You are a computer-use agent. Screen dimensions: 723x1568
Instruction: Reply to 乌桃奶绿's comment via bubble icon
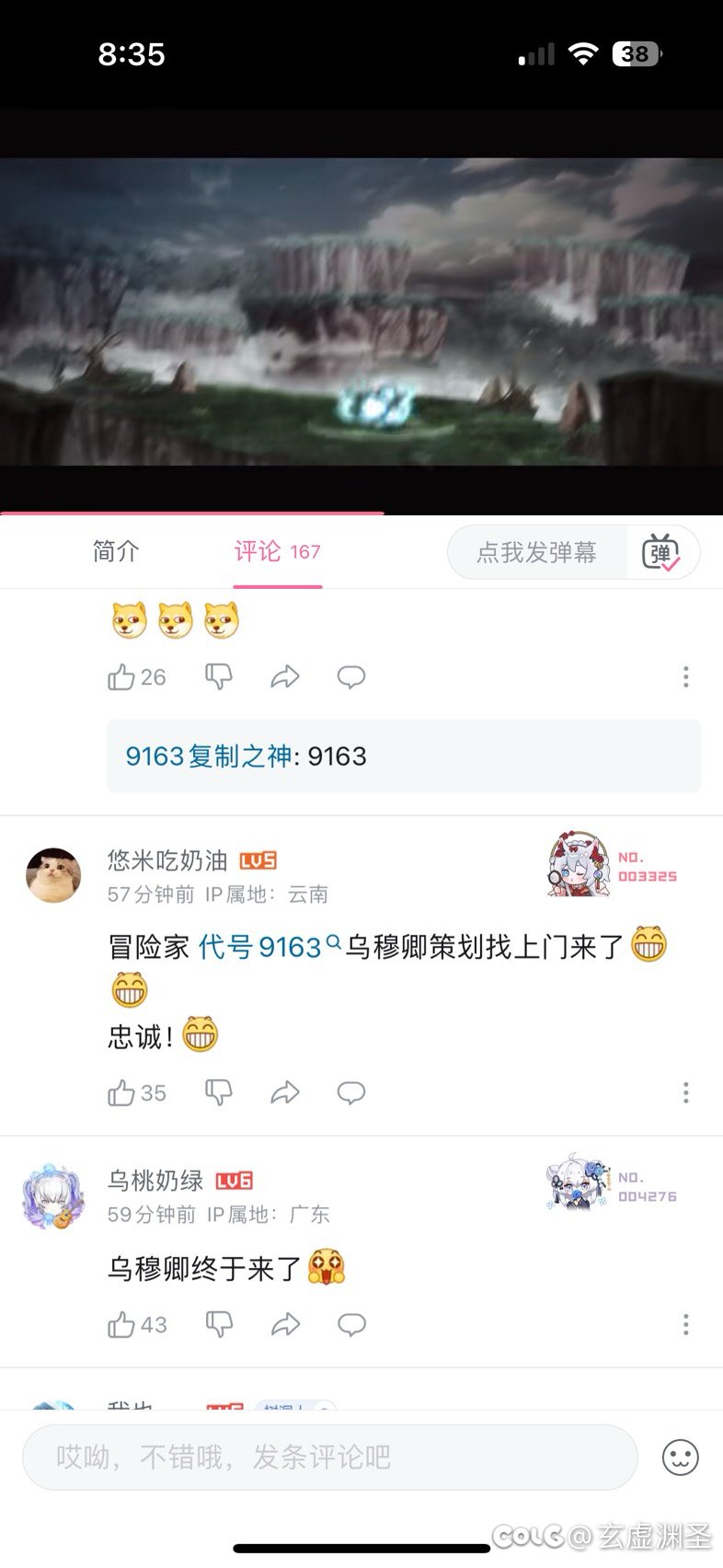[350, 1325]
